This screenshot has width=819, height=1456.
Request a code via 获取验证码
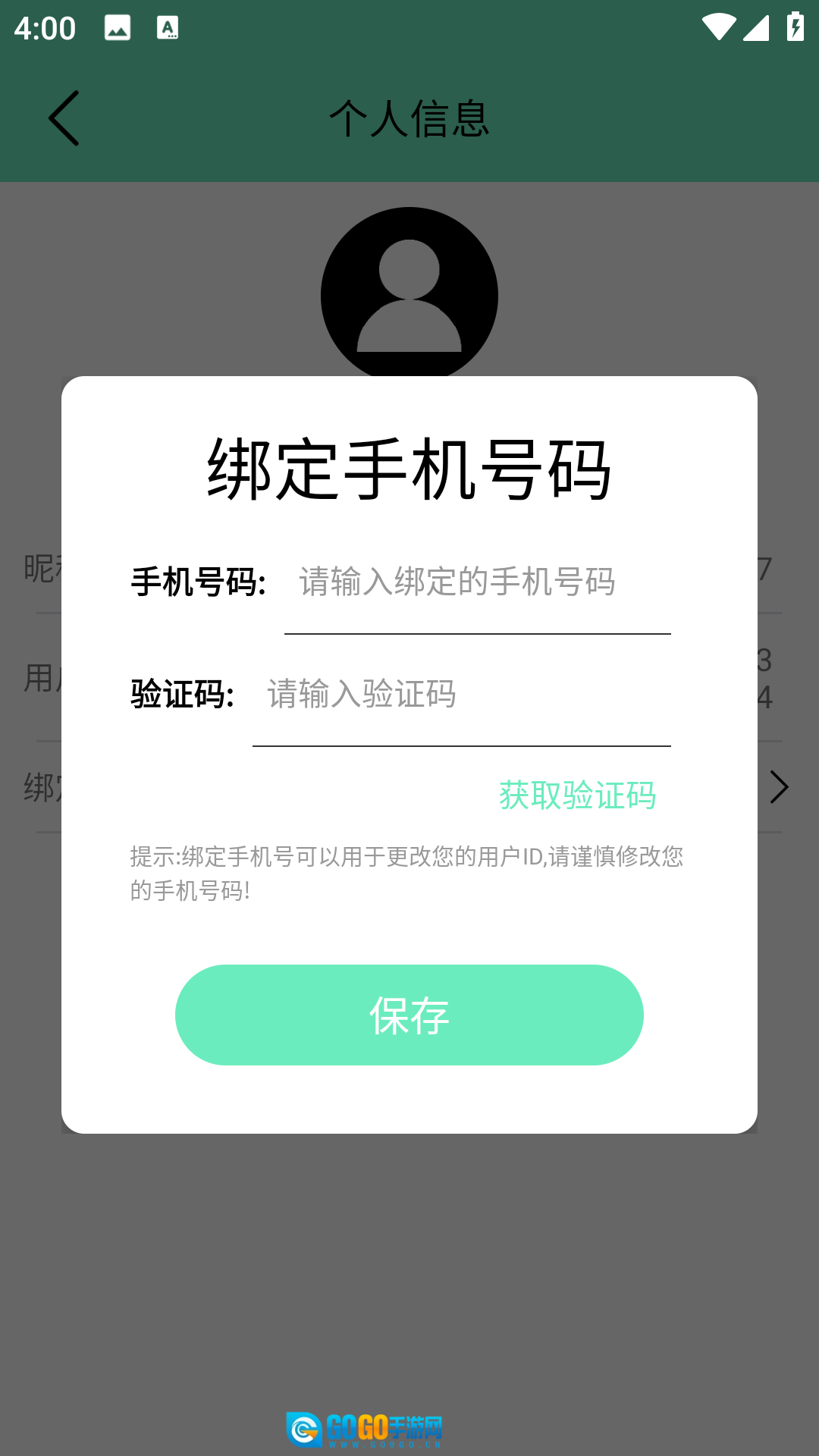coord(577,795)
